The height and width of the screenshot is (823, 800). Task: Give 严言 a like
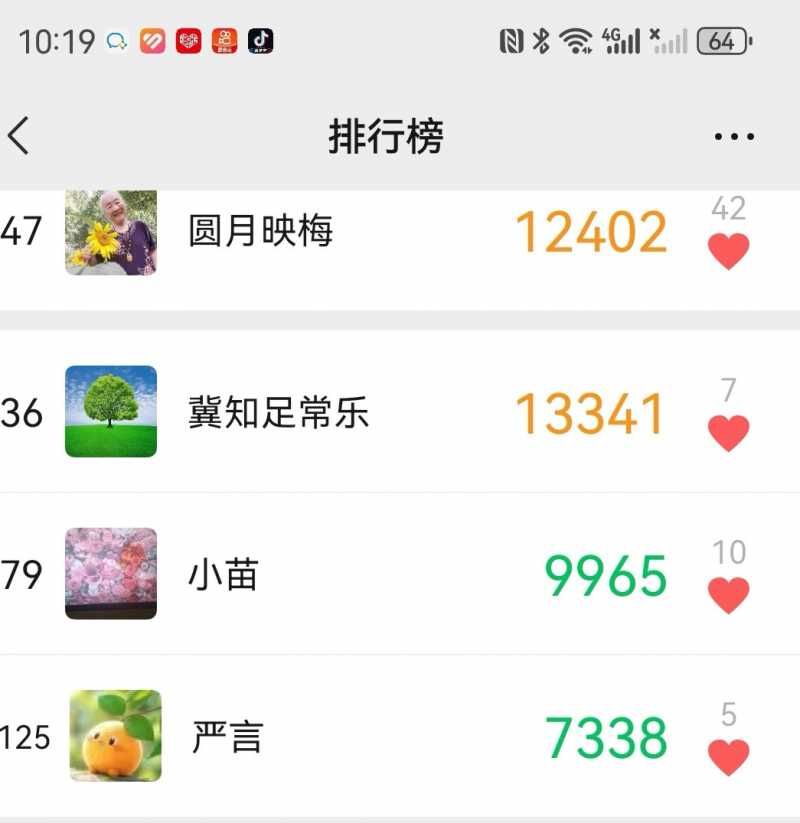[728, 757]
